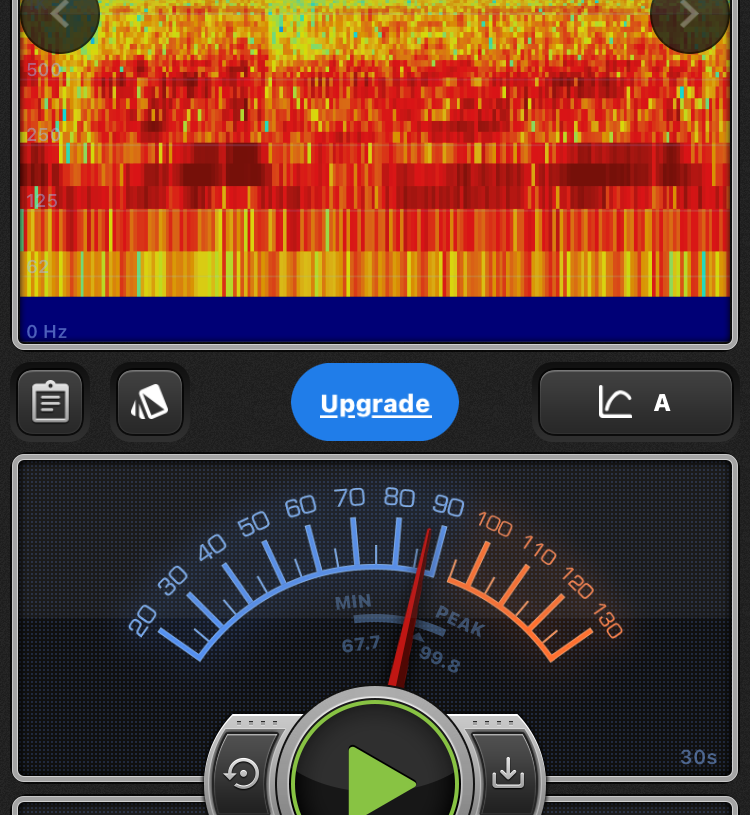Save the current measurement
The width and height of the screenshot is (750, 815).
508,771
